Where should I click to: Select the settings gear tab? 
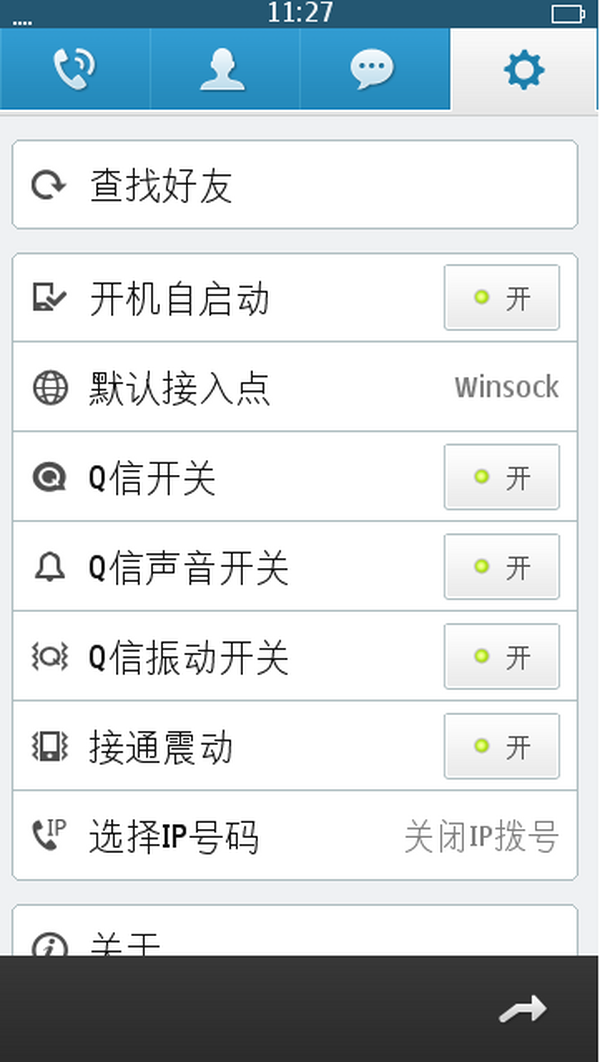(x=523, y=70)
